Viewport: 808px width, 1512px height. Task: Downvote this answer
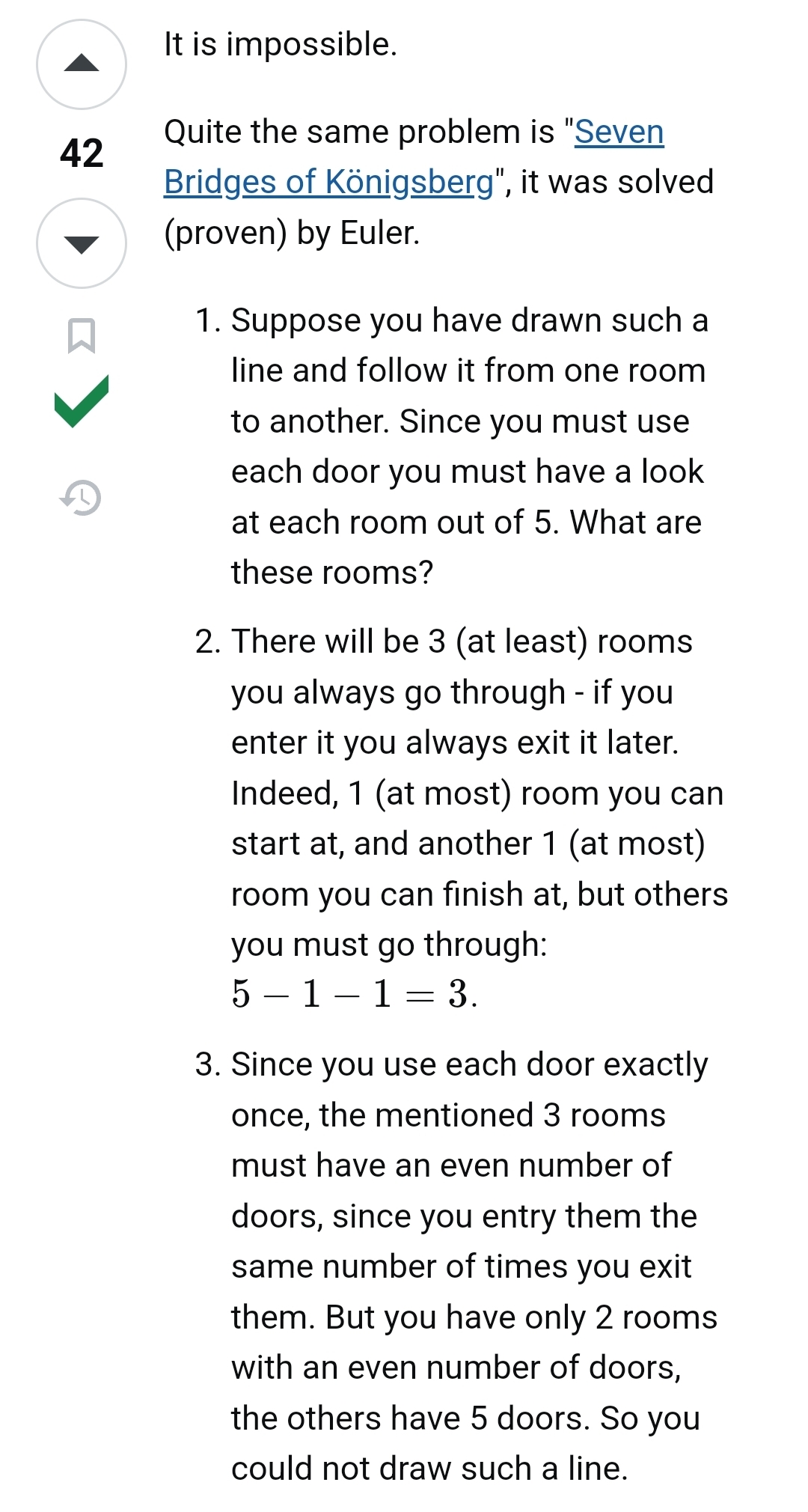point(82,243)
